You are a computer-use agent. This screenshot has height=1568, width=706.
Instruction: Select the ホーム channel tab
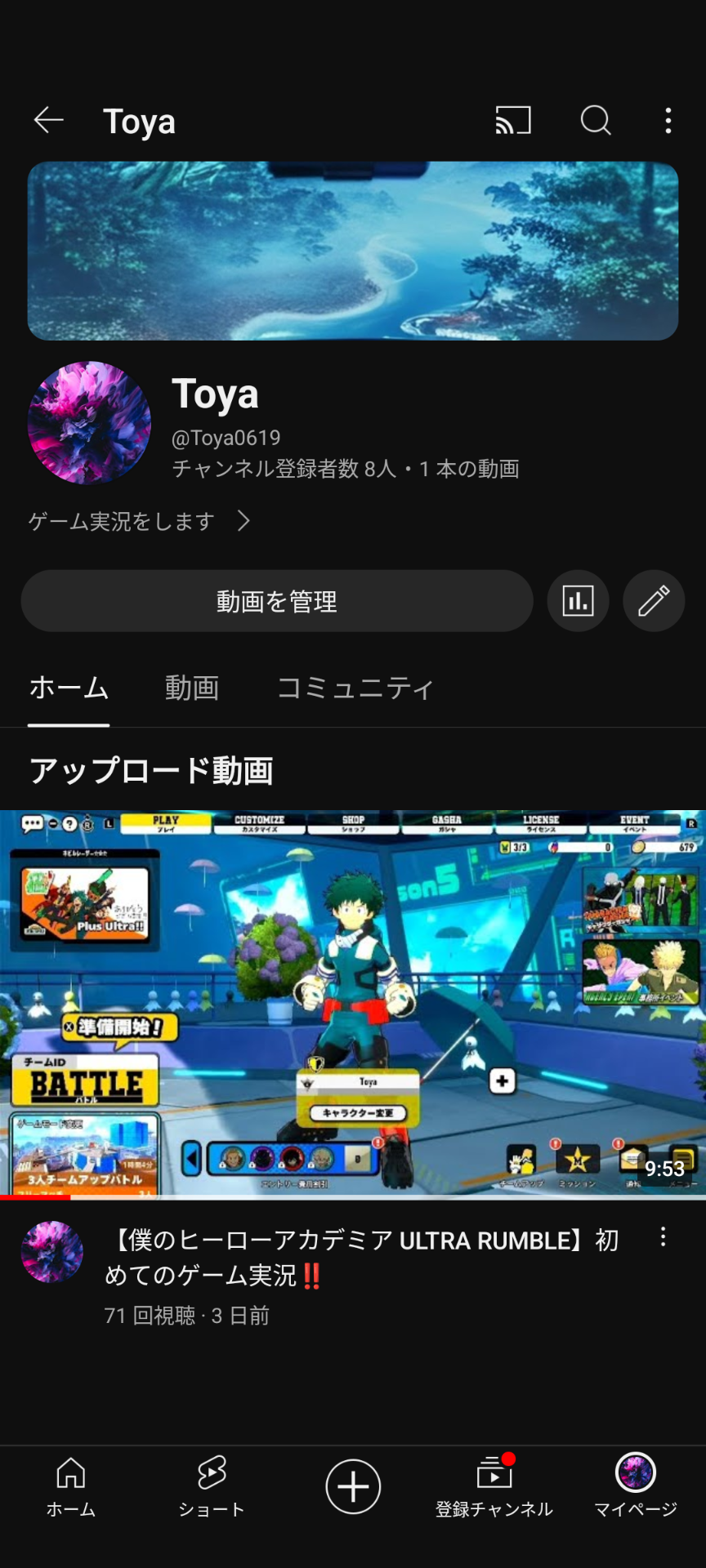point(69,688)
